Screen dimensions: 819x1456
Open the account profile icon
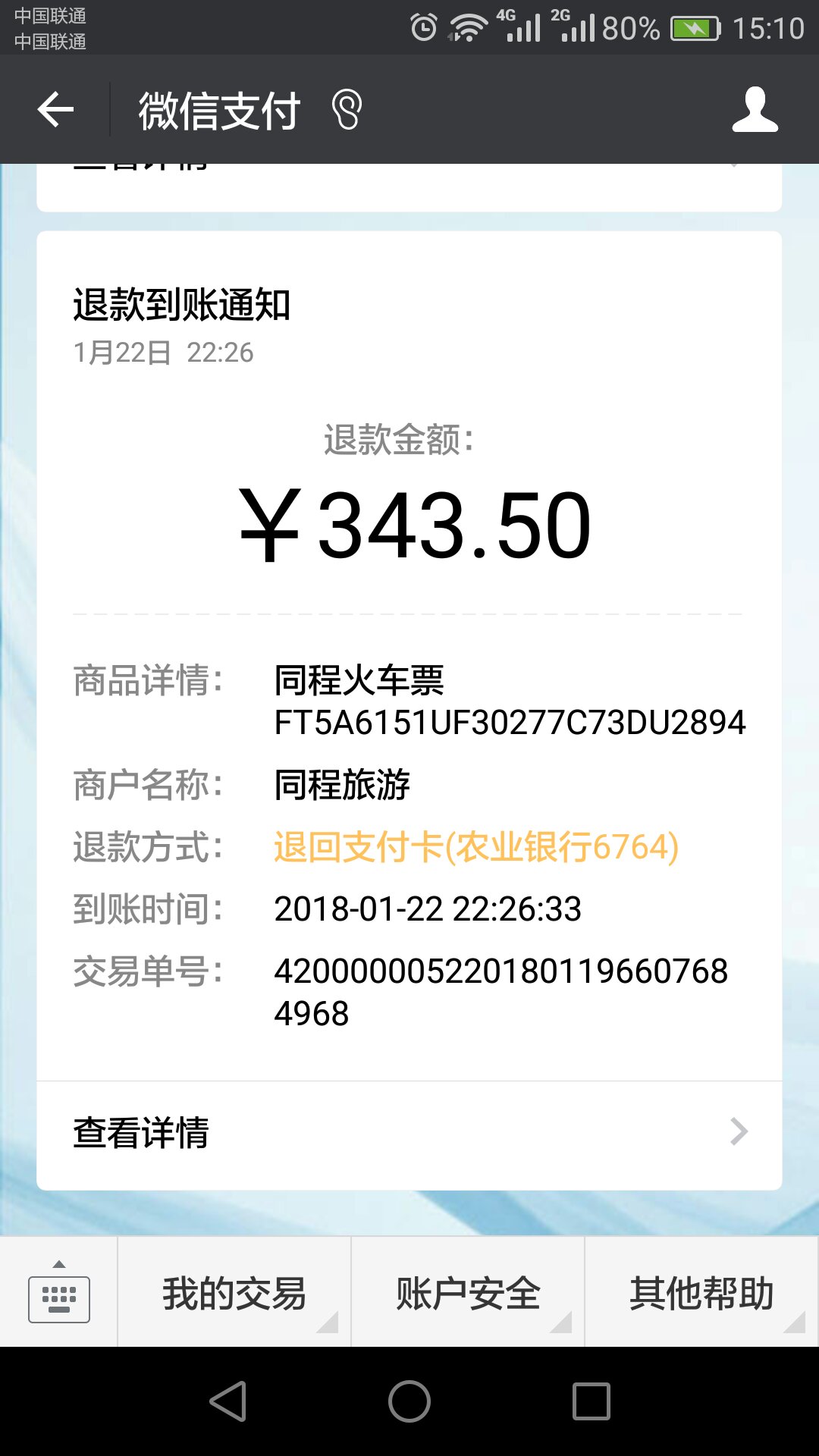point(755,110)
